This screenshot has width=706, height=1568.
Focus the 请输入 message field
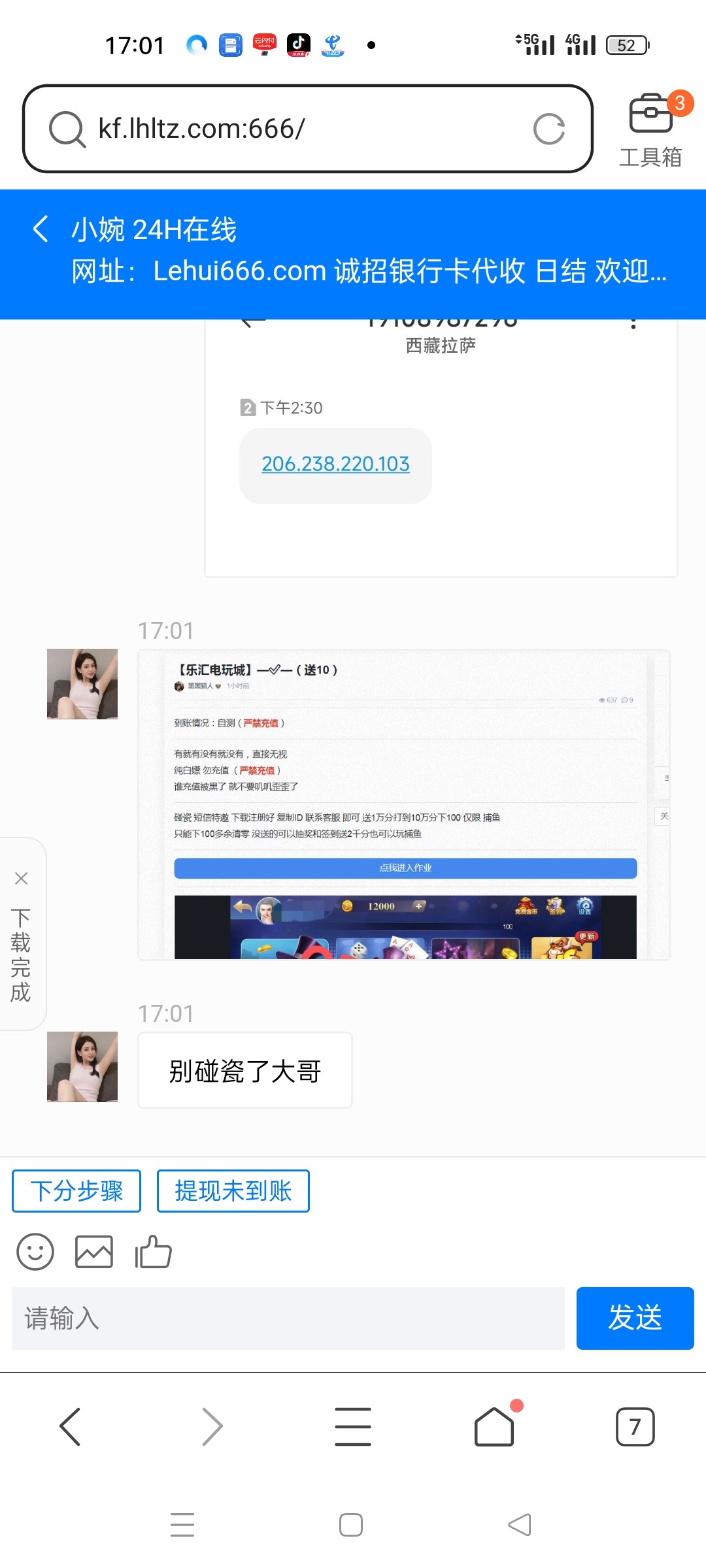[288, 1318]
